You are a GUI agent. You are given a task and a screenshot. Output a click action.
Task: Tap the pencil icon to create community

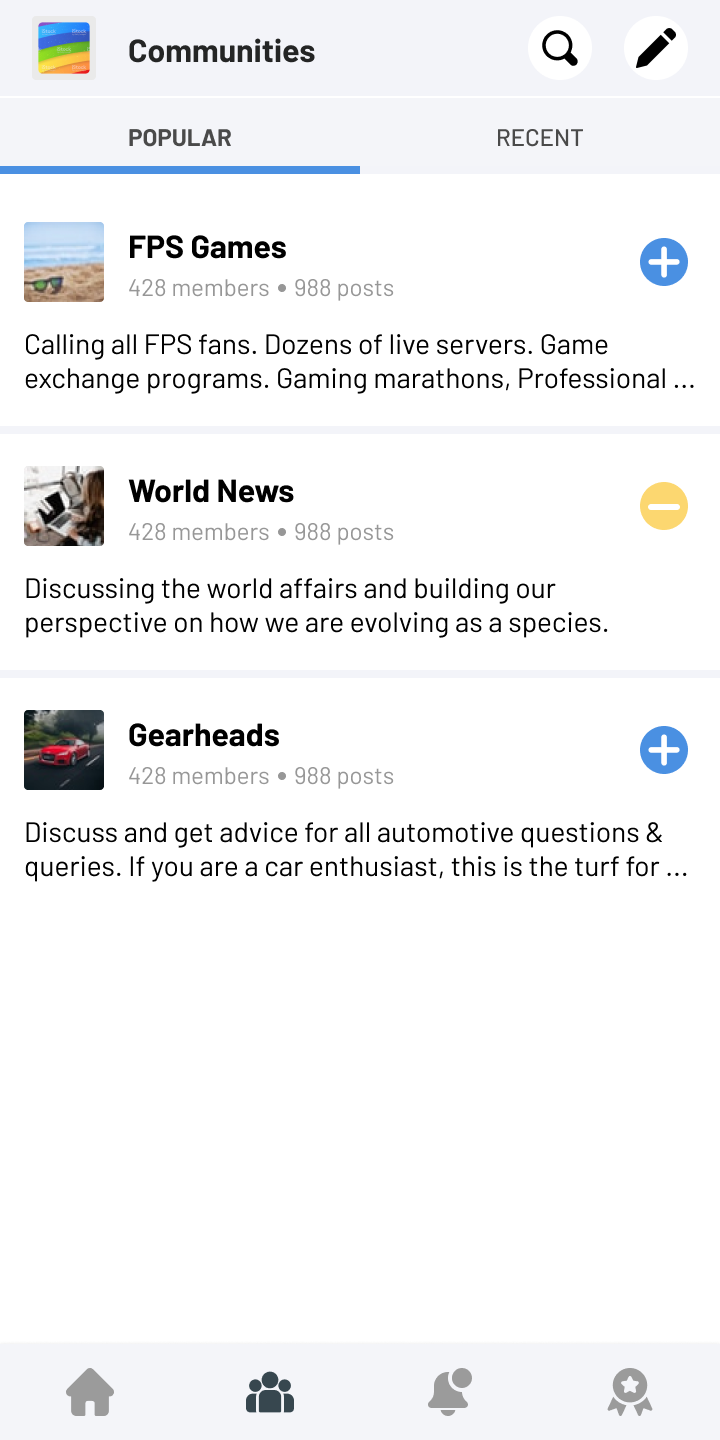656,48
